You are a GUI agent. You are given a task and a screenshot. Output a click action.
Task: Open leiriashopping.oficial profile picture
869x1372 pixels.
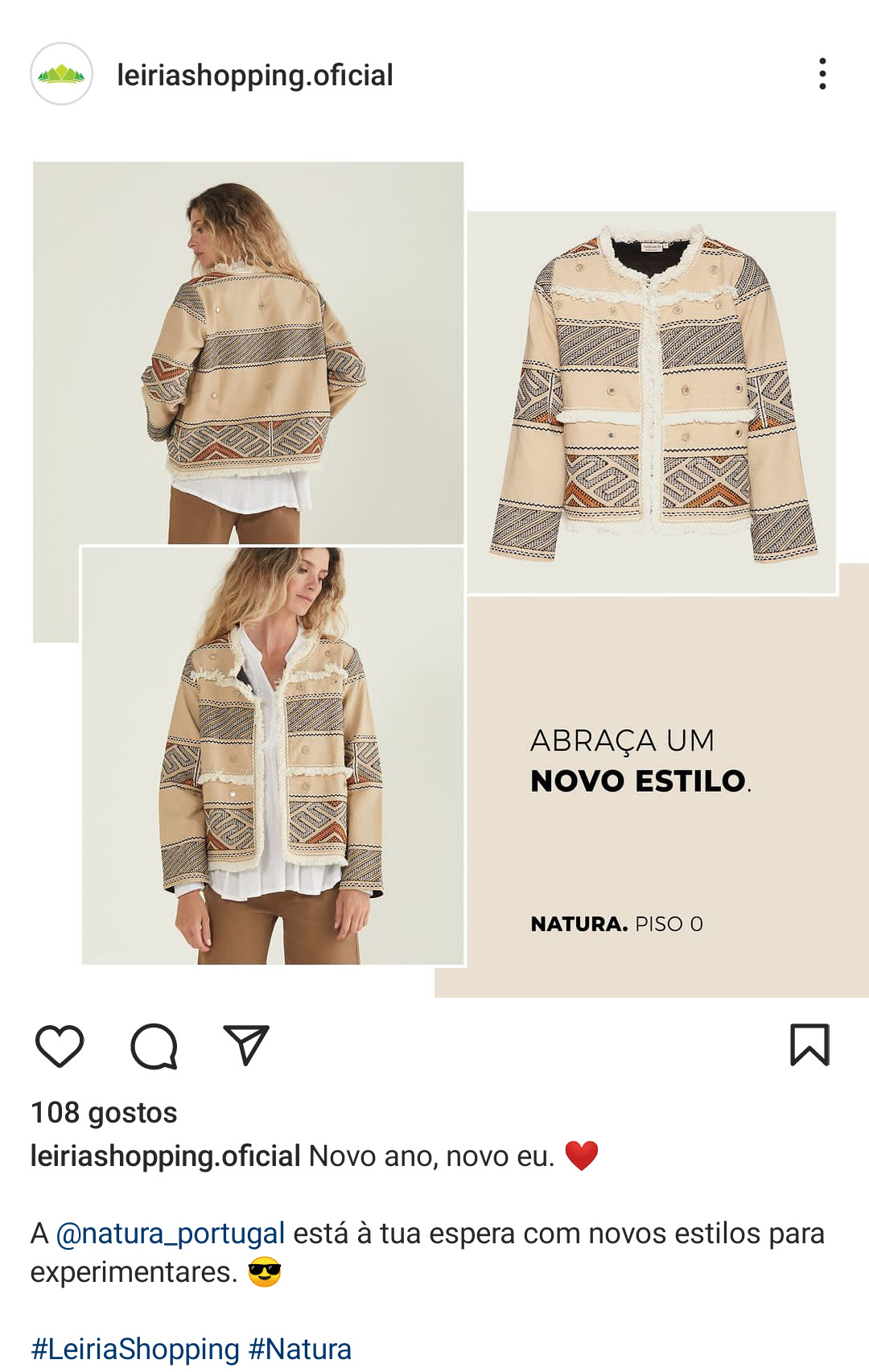coord(61,74)
